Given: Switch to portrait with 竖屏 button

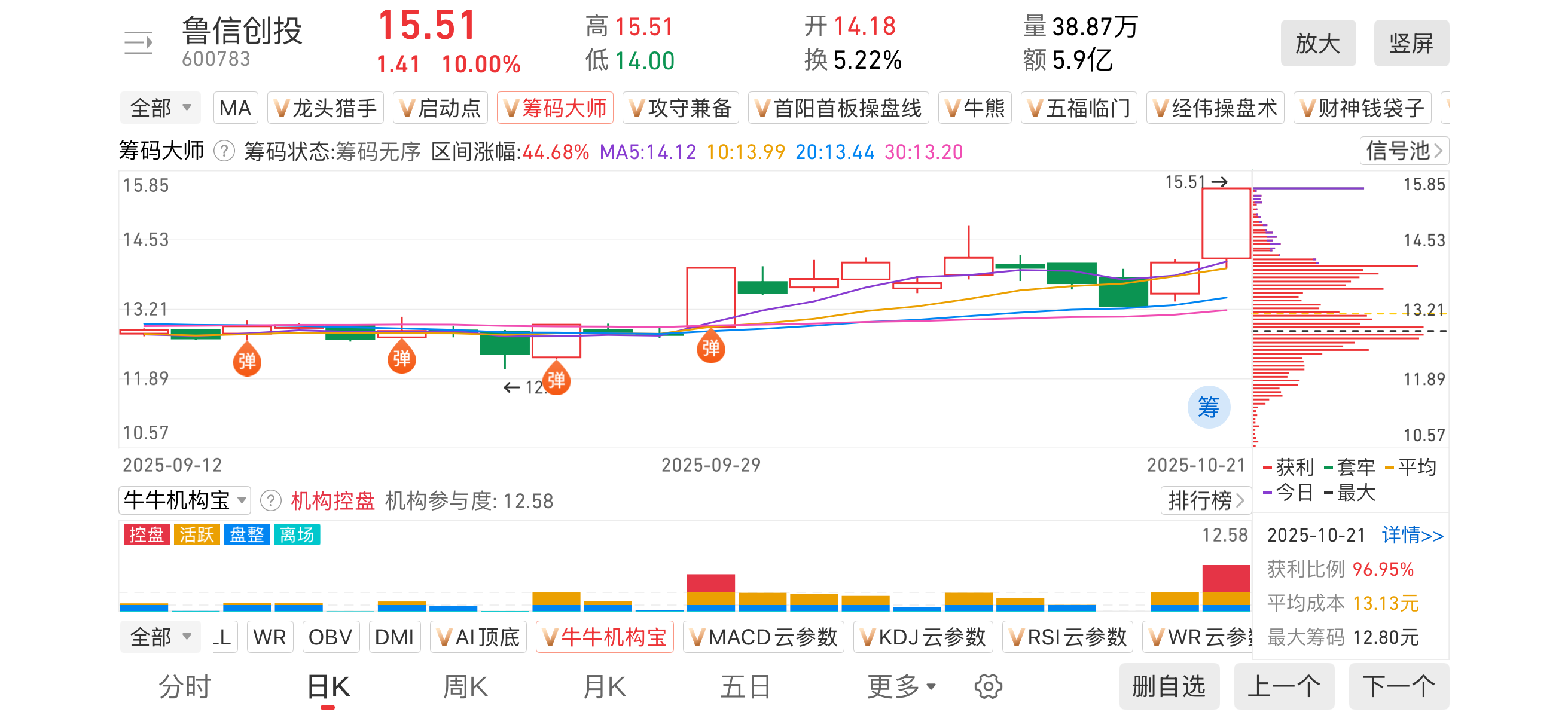Looking at the screenshot, I should 1410,43.
